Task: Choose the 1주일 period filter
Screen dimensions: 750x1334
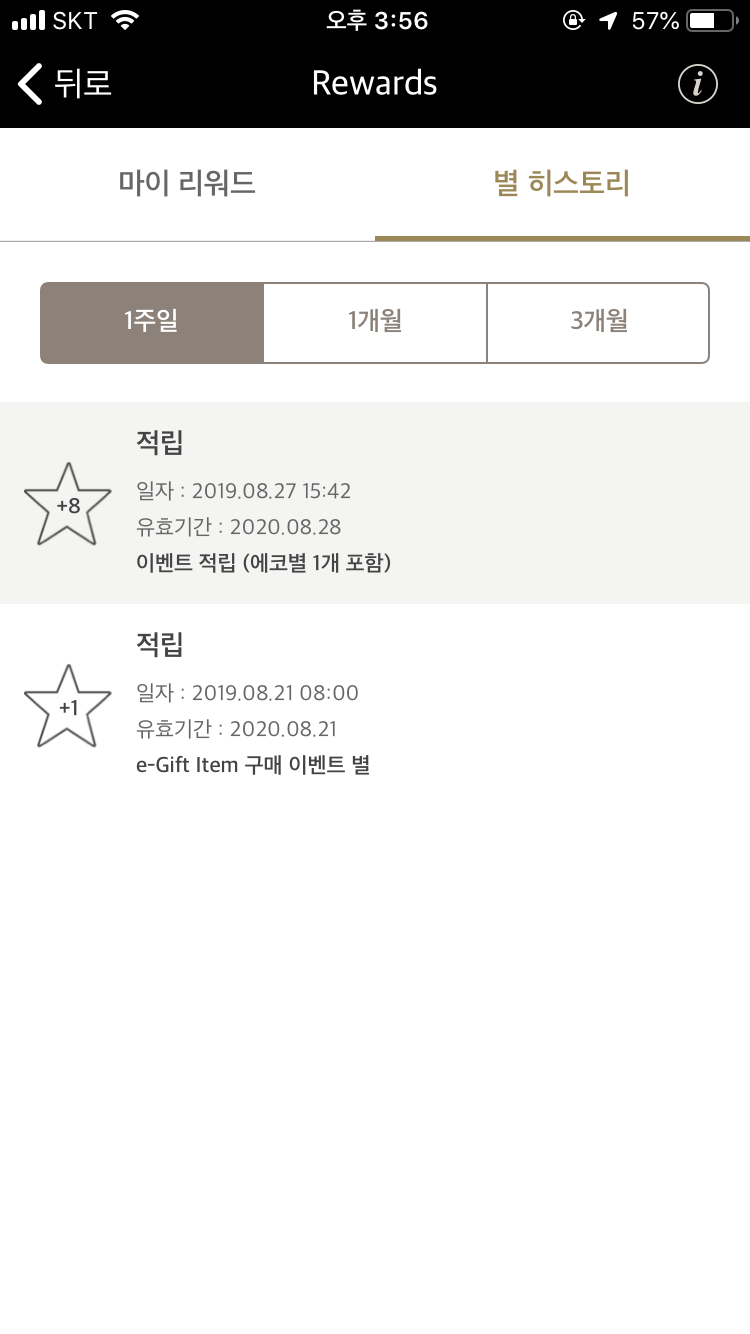Action: click(152, 322)
